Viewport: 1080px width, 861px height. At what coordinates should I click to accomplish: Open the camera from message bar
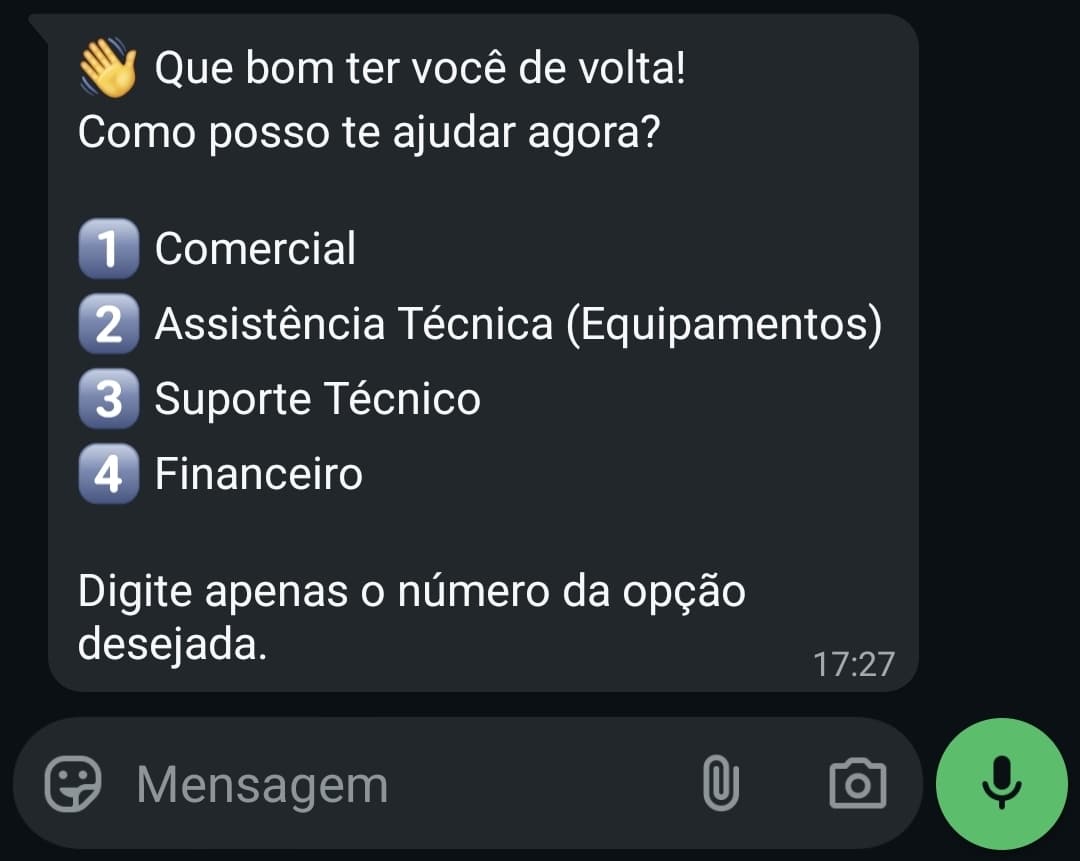[x=857, y=783]
